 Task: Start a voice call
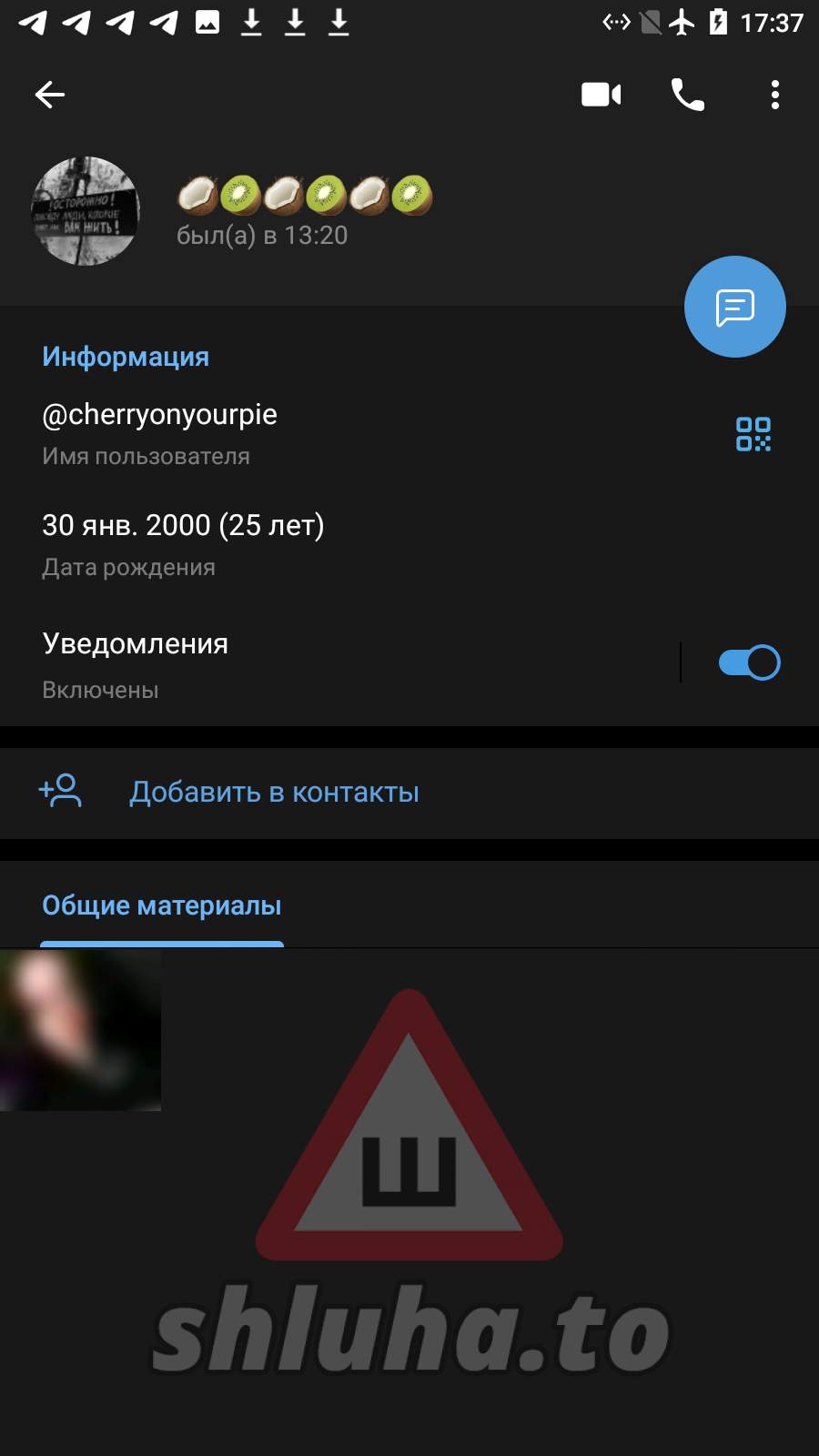[x=687, y=95]
